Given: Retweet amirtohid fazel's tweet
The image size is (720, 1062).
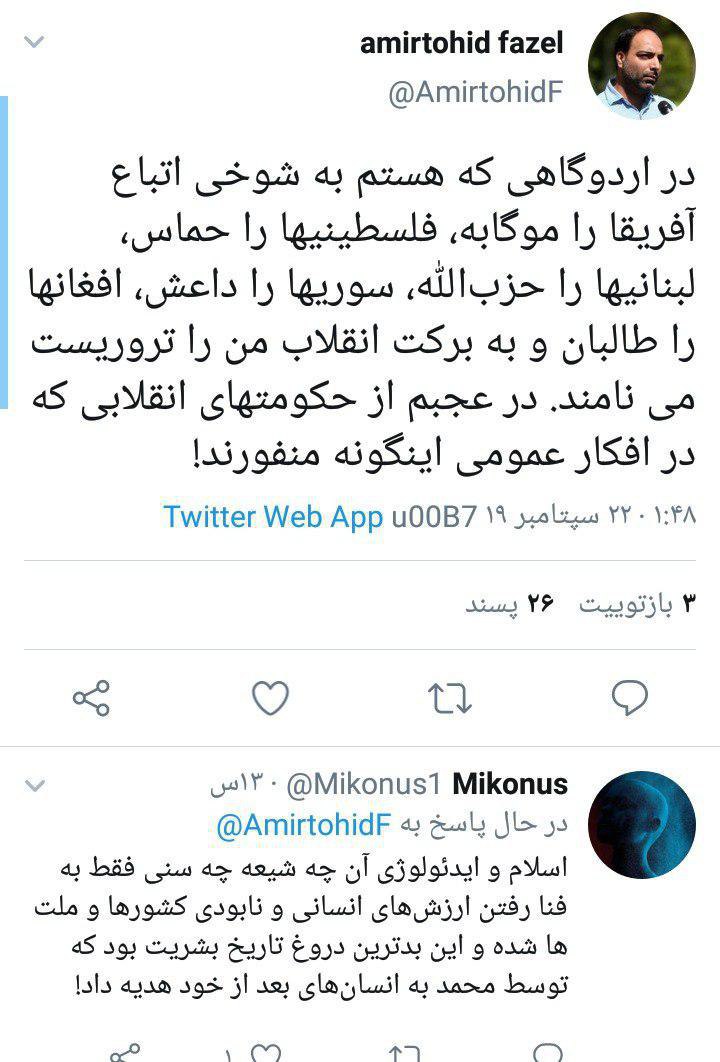Looking at the screenshot, I should [449, 697].
